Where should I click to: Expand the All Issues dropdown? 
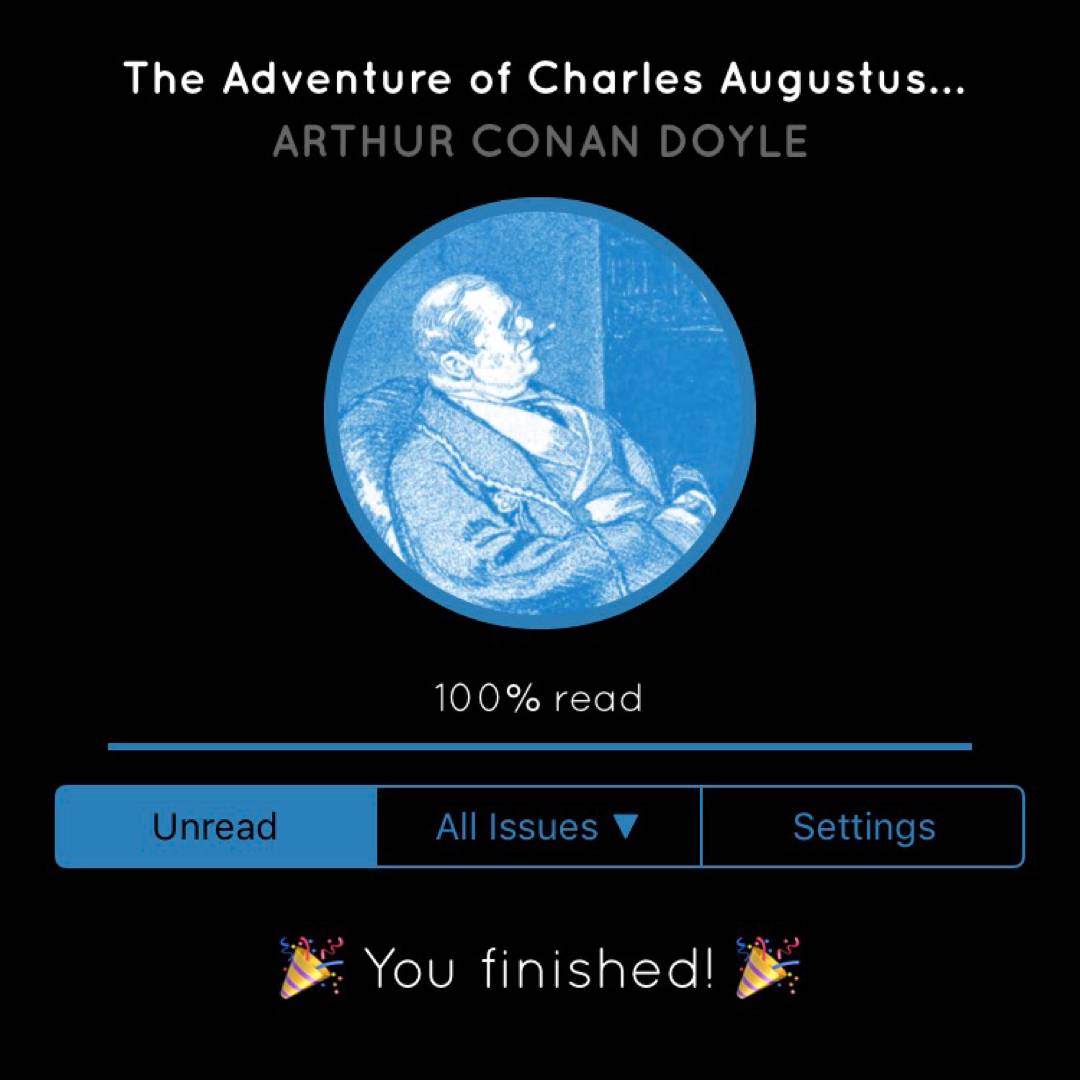point(538,827)
